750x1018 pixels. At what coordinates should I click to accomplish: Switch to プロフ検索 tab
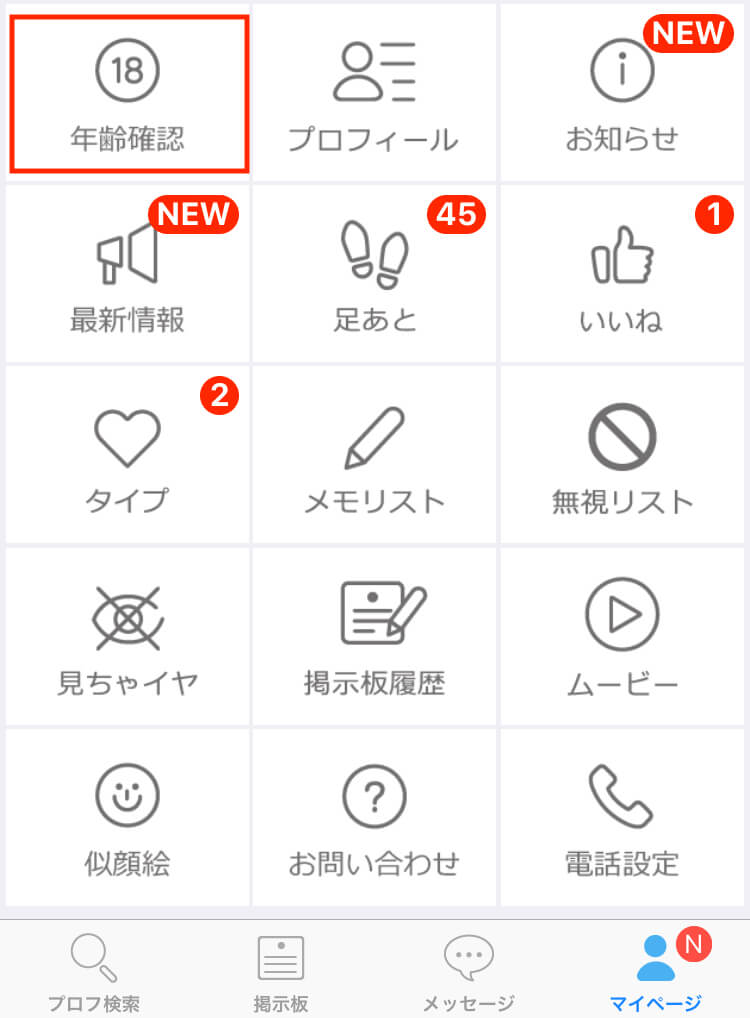94,971
